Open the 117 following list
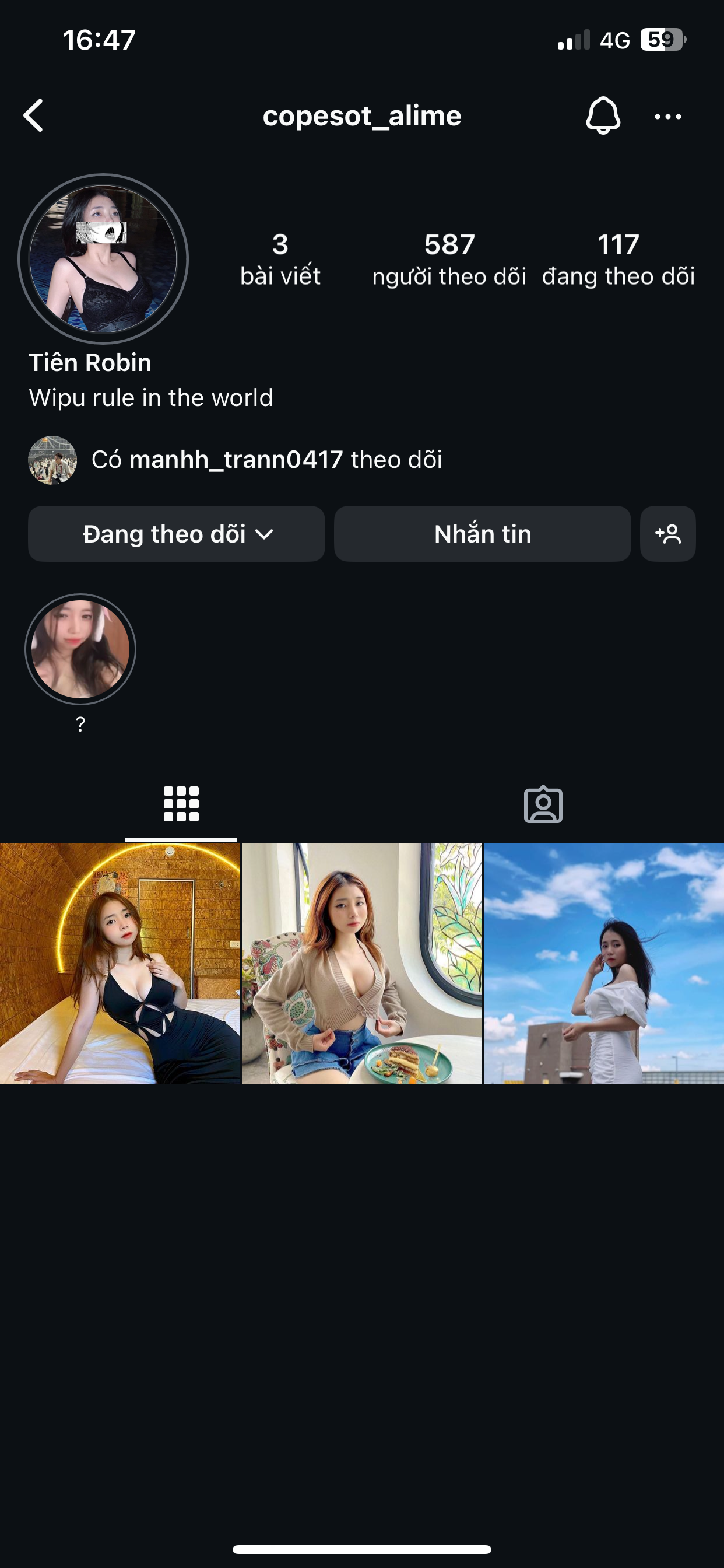Screen dimensions: 724x1568 coord(617,258)
